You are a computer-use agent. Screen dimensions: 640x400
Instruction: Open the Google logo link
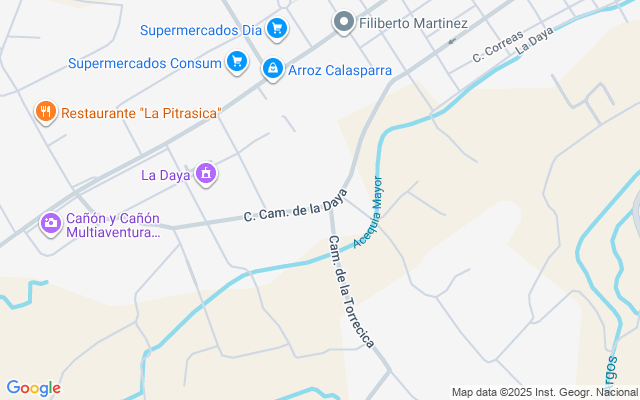tap(33, 388)
